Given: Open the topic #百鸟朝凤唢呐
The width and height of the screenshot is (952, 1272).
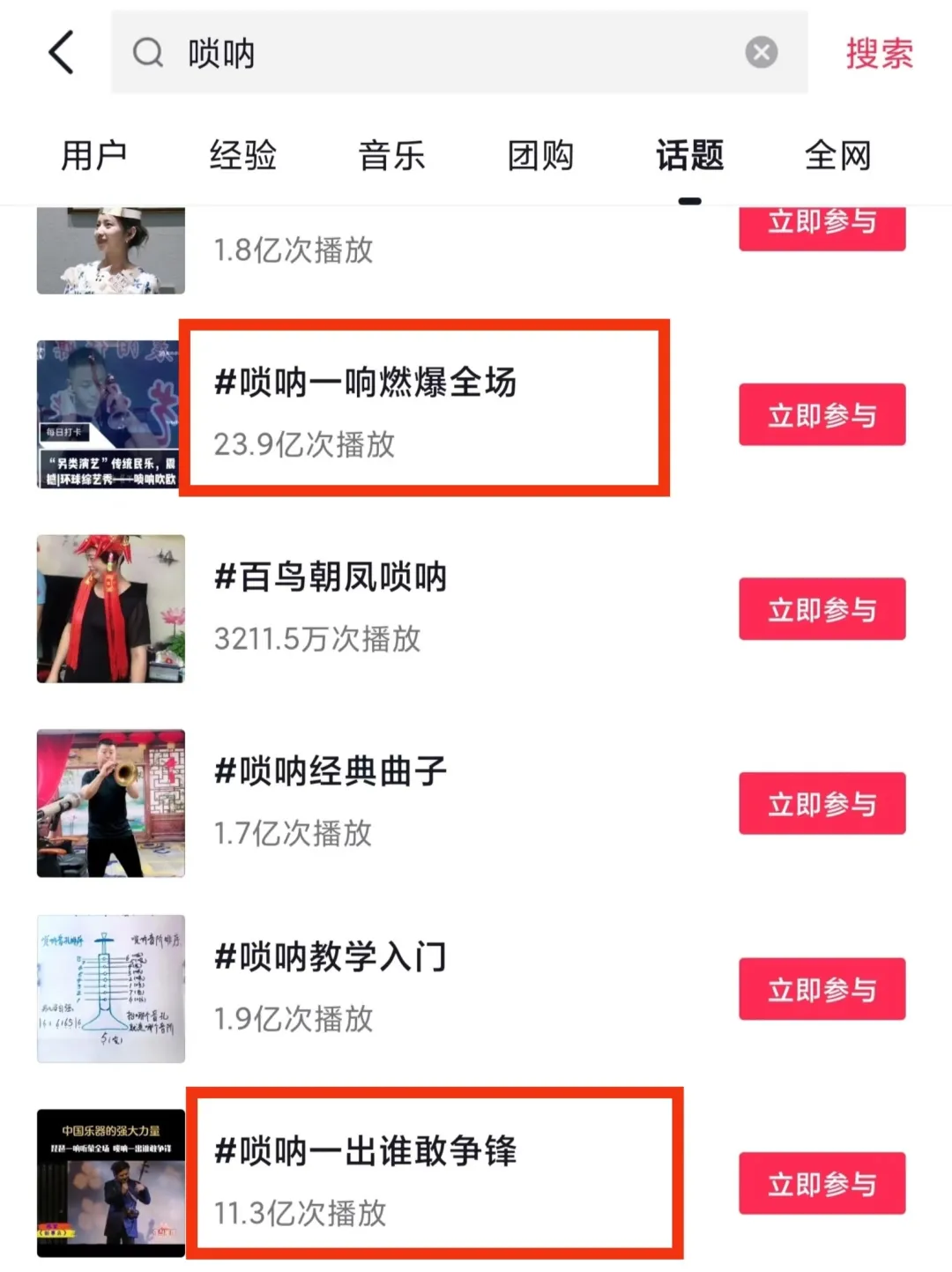Looking at the screenshot, I should (331, 577).
